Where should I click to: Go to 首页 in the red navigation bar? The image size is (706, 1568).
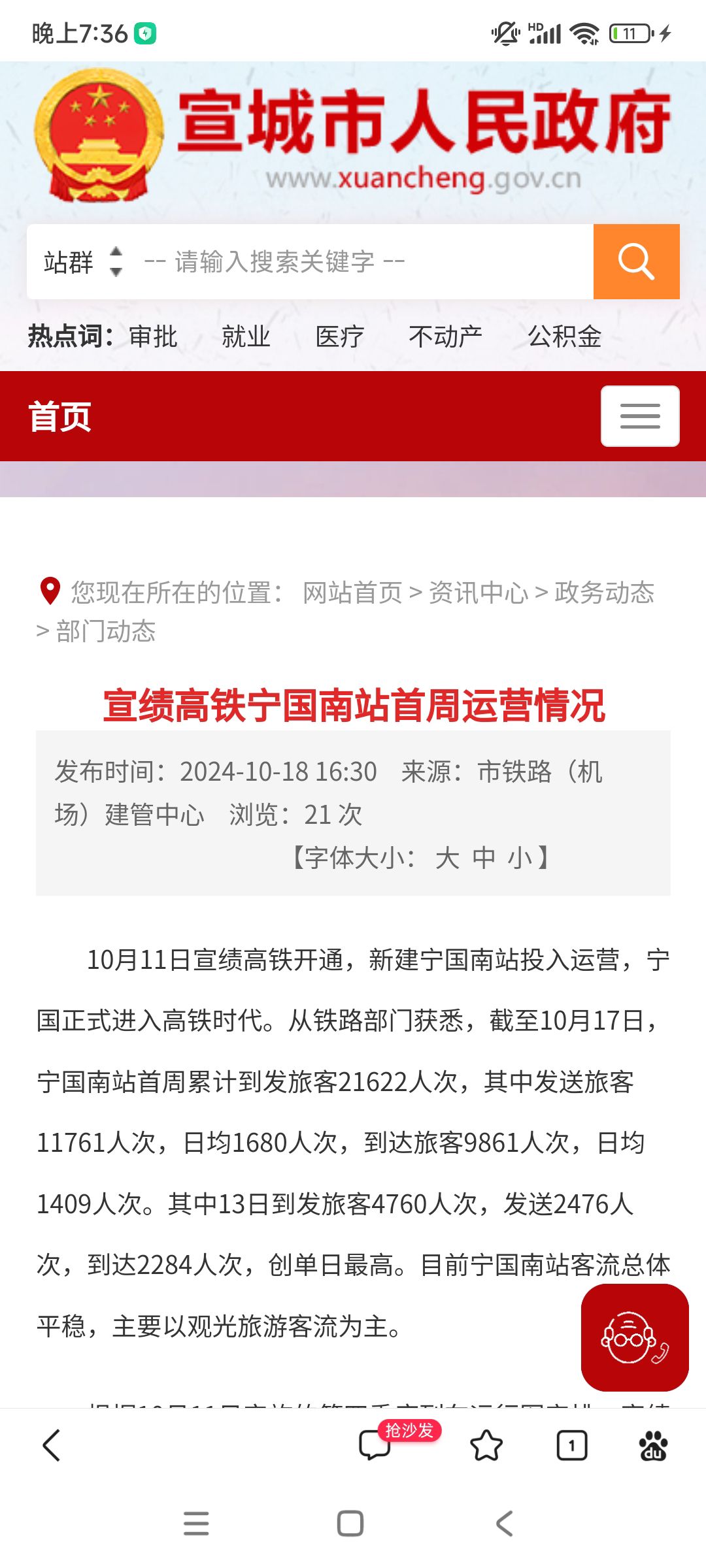pyautogui.click(x=59, y=416)
